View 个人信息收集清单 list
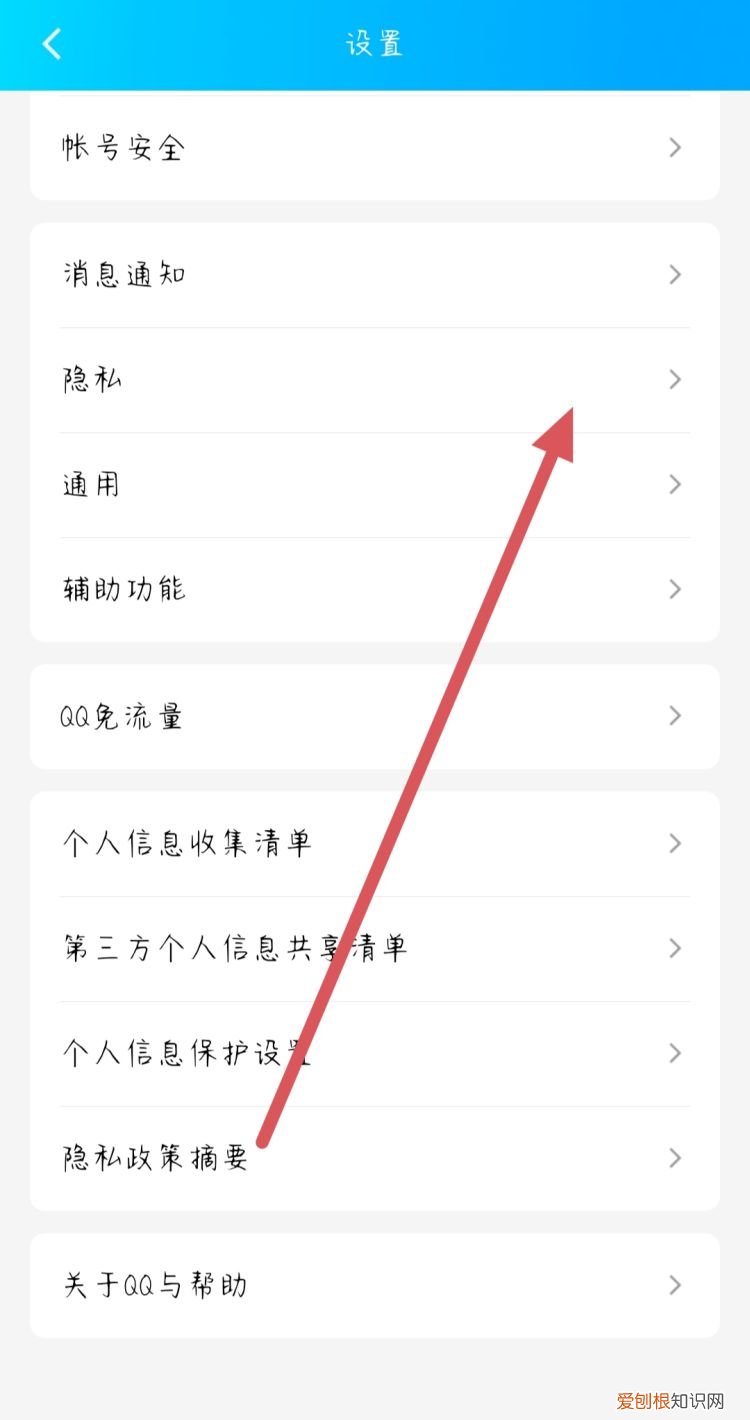The width and height of the screenshot is (750, 1420). tap(375, 843)
